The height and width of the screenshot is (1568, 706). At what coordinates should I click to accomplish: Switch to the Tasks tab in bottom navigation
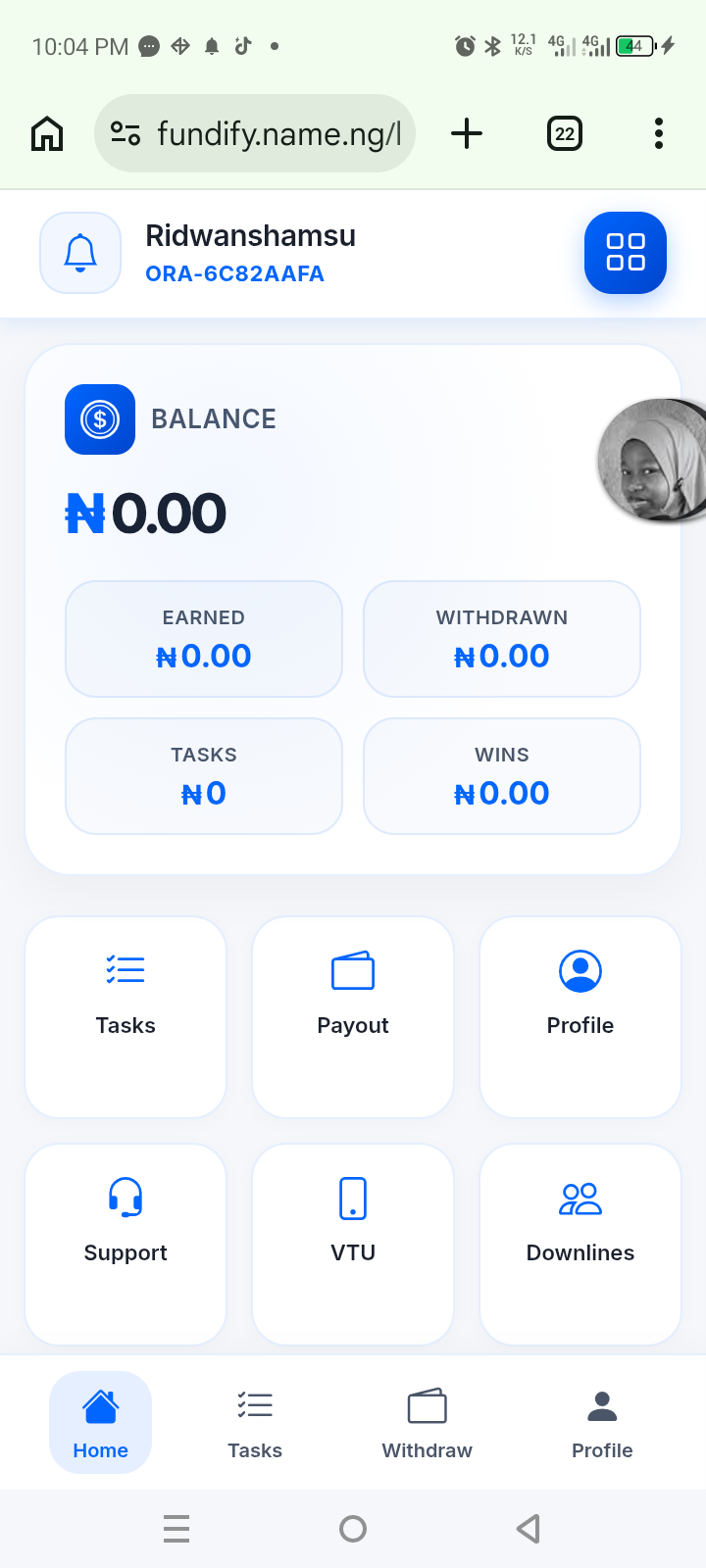coord(255,1422)
